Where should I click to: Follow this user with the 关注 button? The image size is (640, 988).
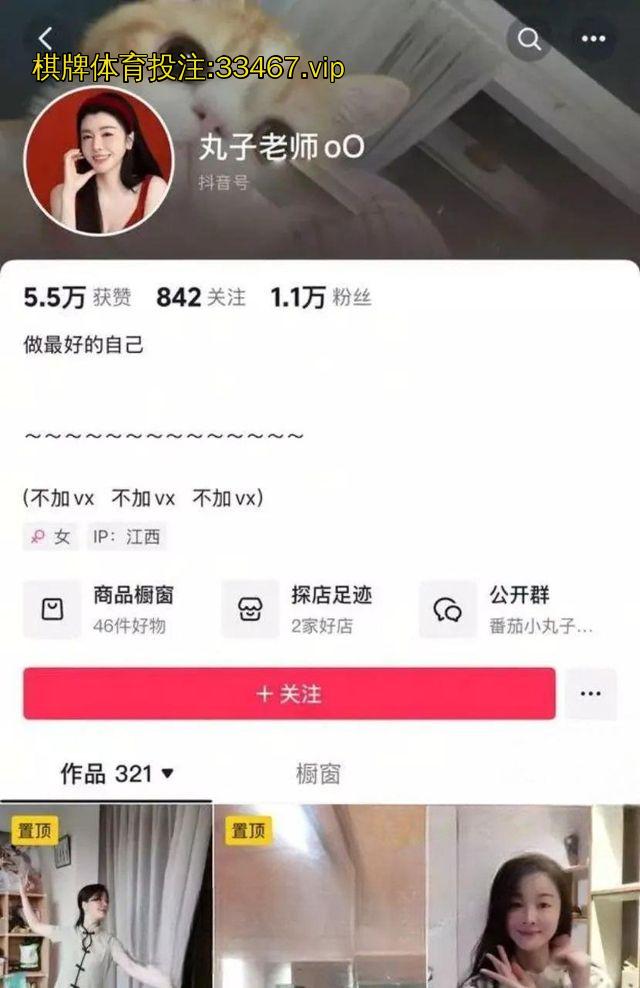tap(289, 693)
